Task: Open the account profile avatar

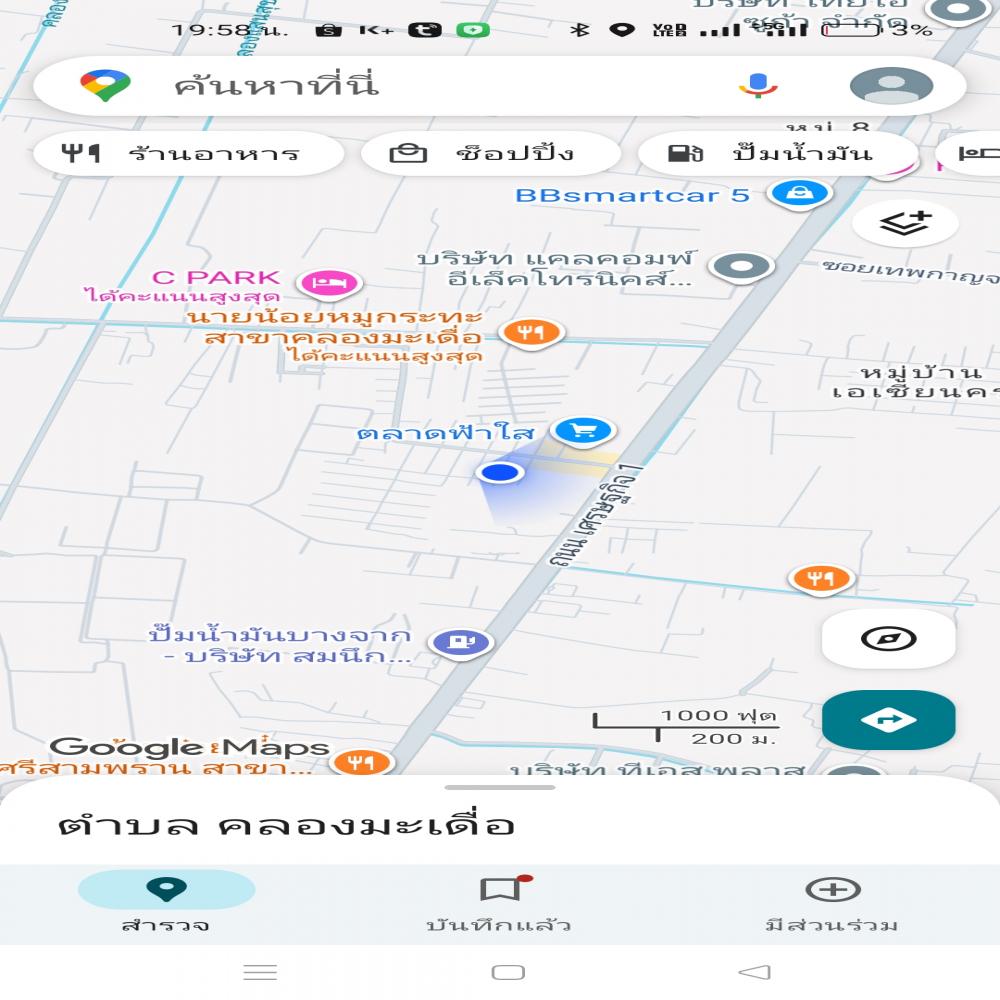Action: 891,86
